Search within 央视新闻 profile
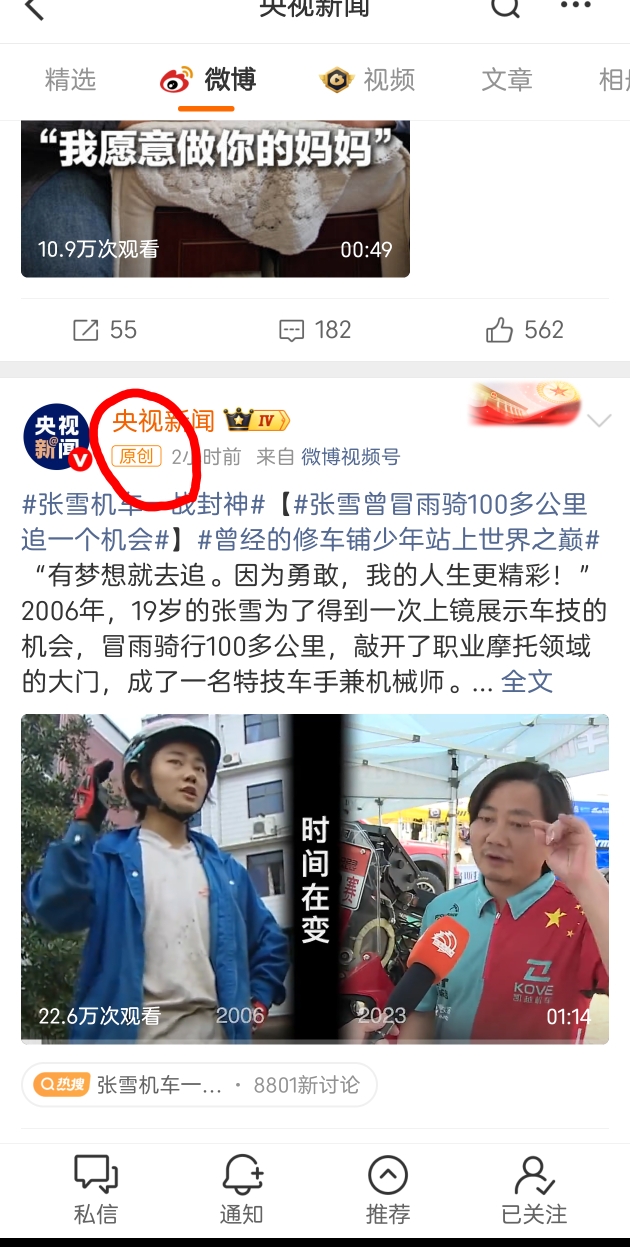Viewport: 630px width, 1247px height. coord(505,8)
